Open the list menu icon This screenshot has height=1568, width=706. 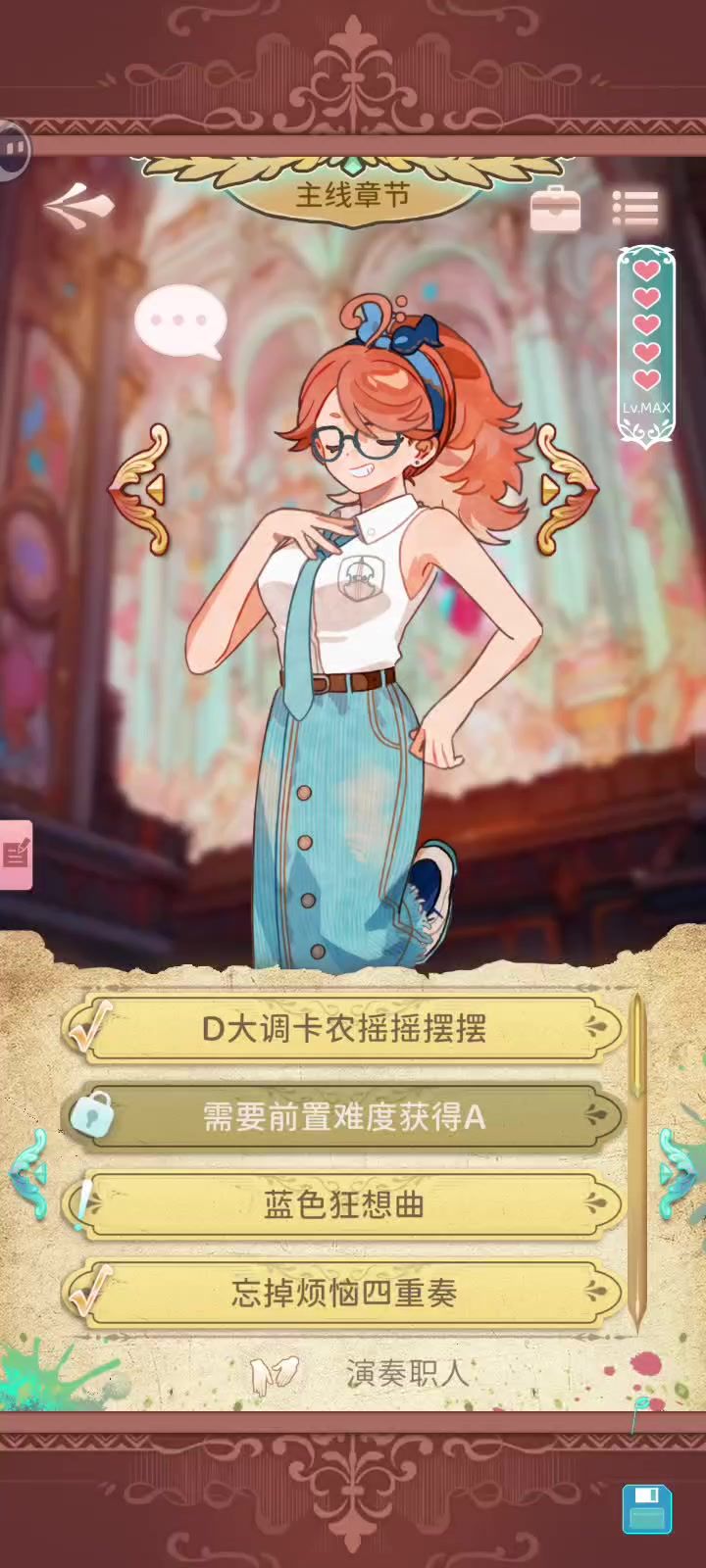click(x=635, y=208)
